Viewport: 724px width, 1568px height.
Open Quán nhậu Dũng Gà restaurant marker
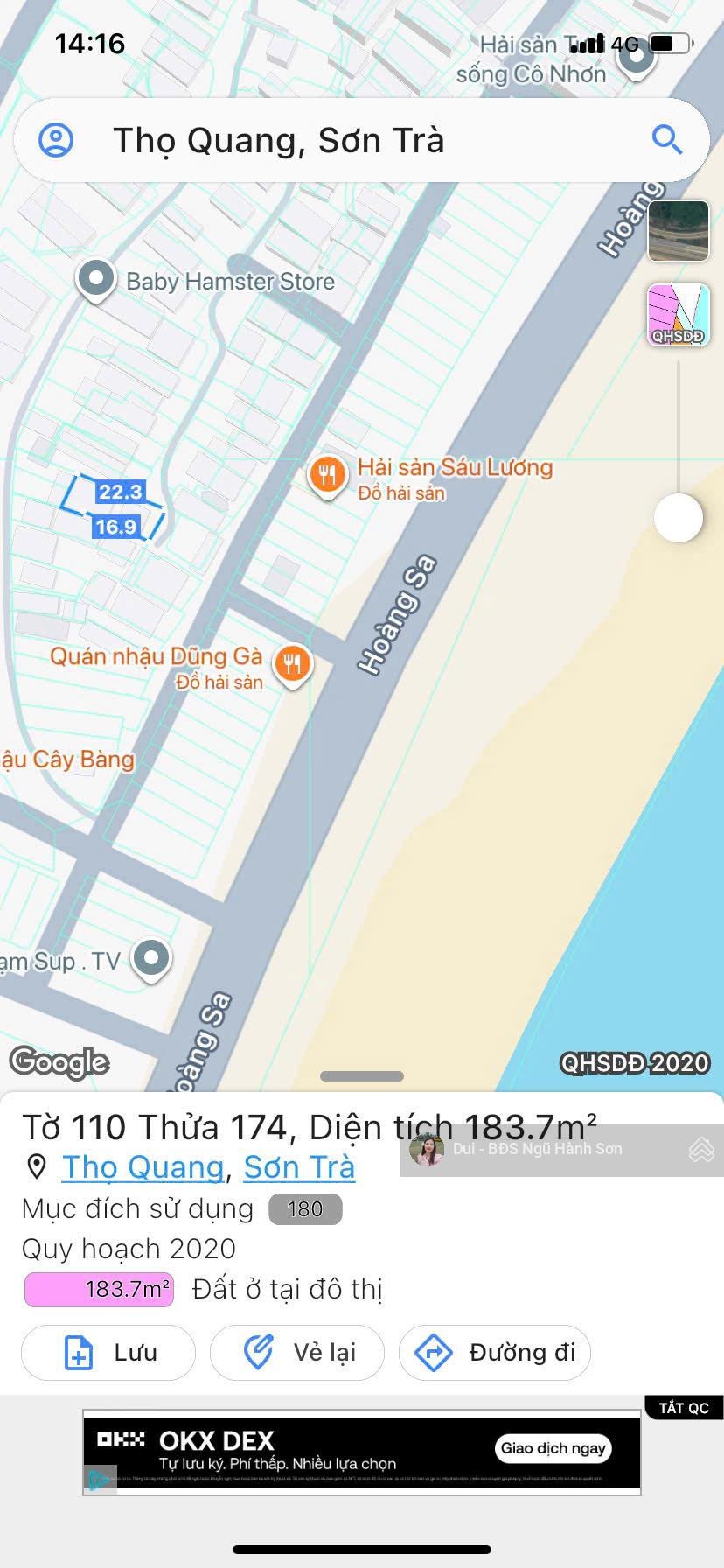(292, 664)
